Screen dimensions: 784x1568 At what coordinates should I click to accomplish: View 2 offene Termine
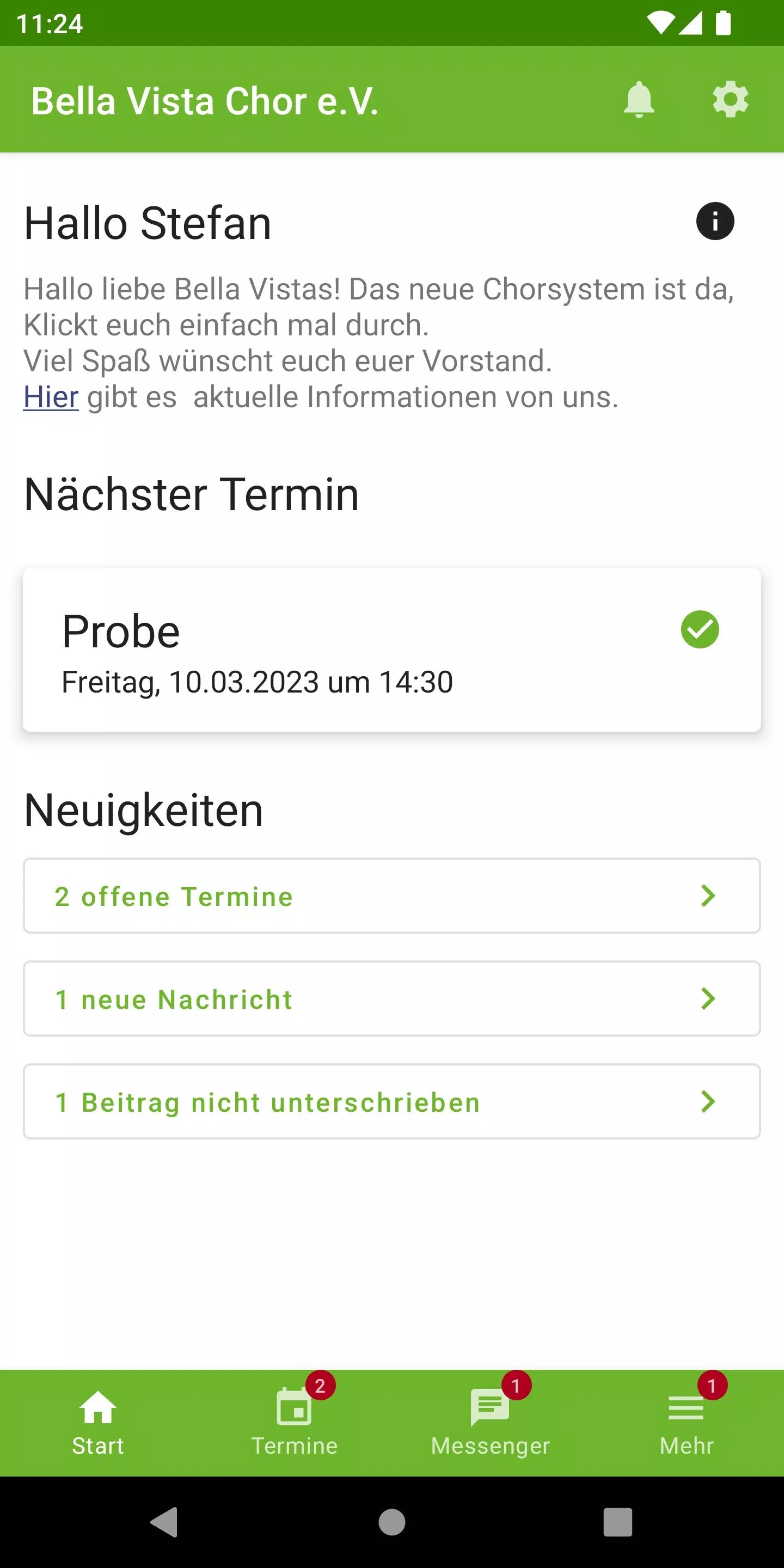pyautogui.click(x=392, y=896)
